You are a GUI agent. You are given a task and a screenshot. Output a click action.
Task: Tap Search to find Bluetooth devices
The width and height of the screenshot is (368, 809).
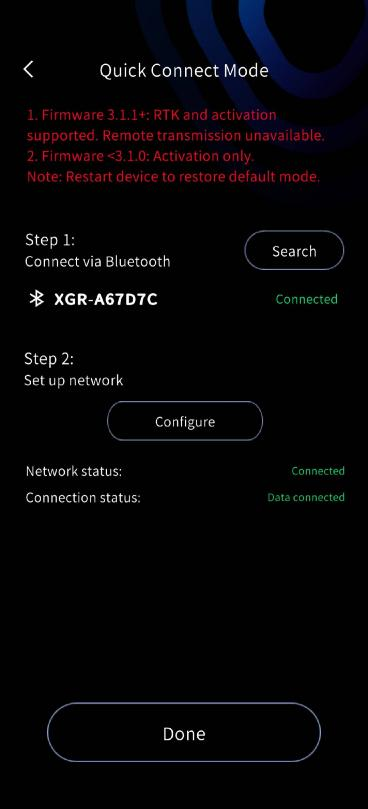(x=294, y=251)
